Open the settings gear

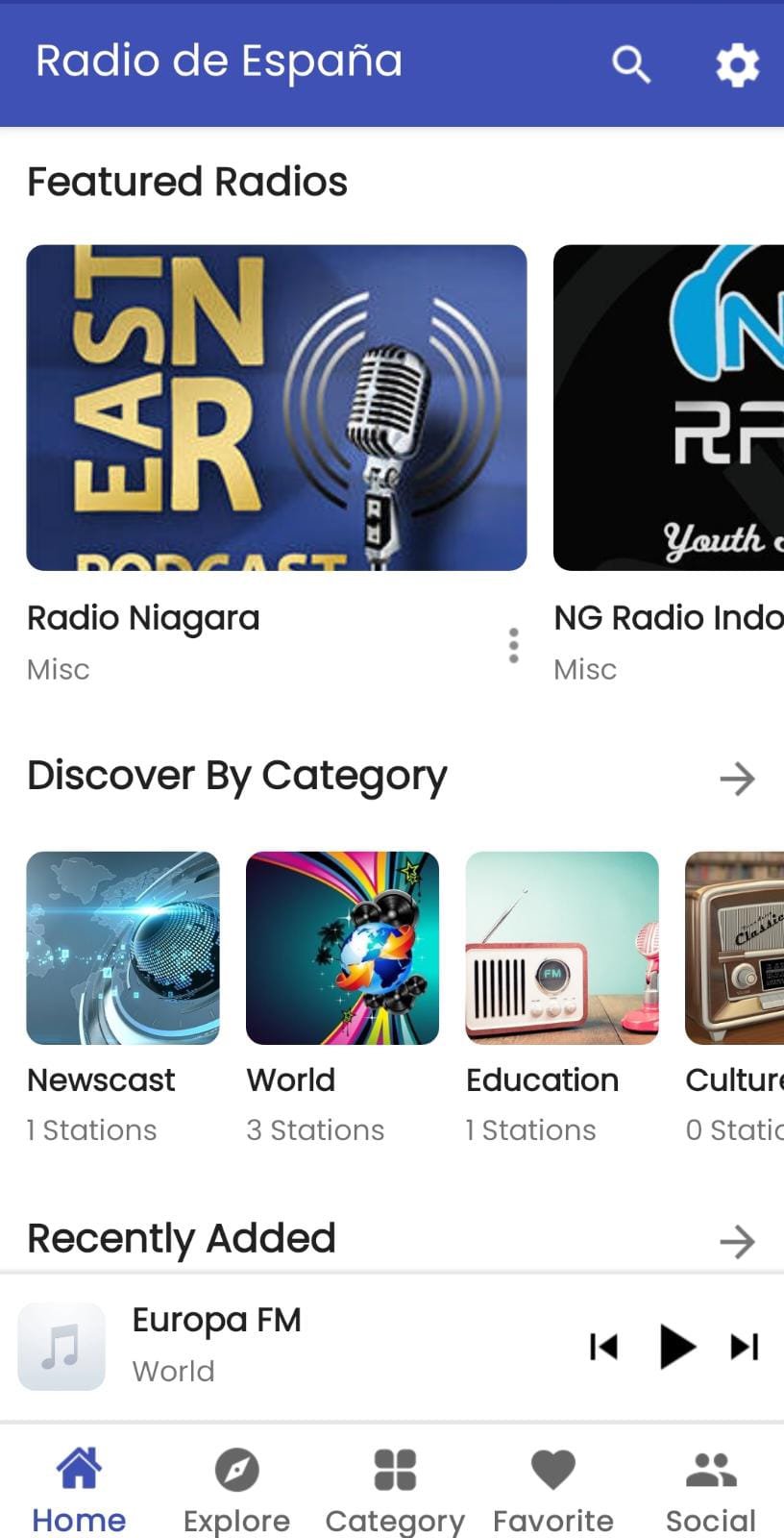(737, 64)
